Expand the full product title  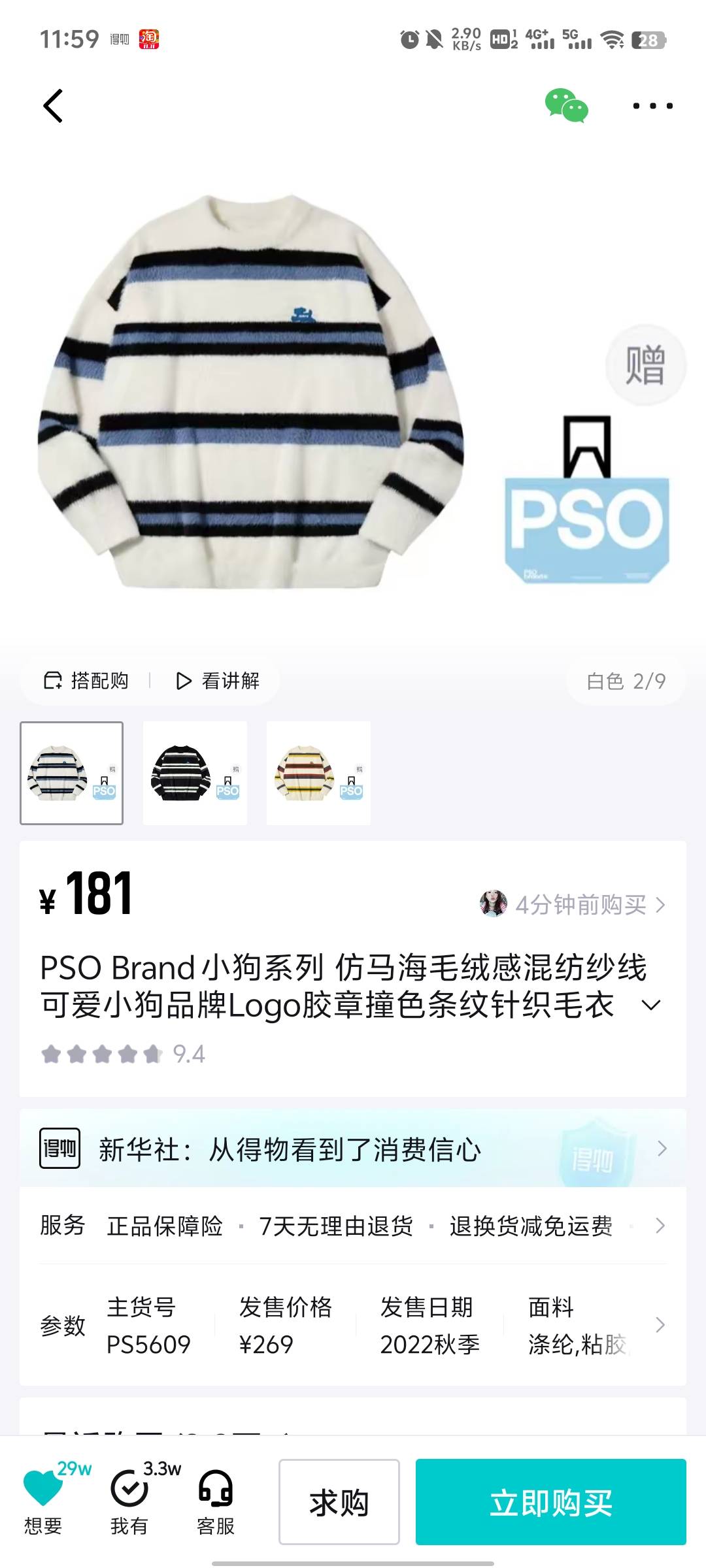tap(651, 1005)
